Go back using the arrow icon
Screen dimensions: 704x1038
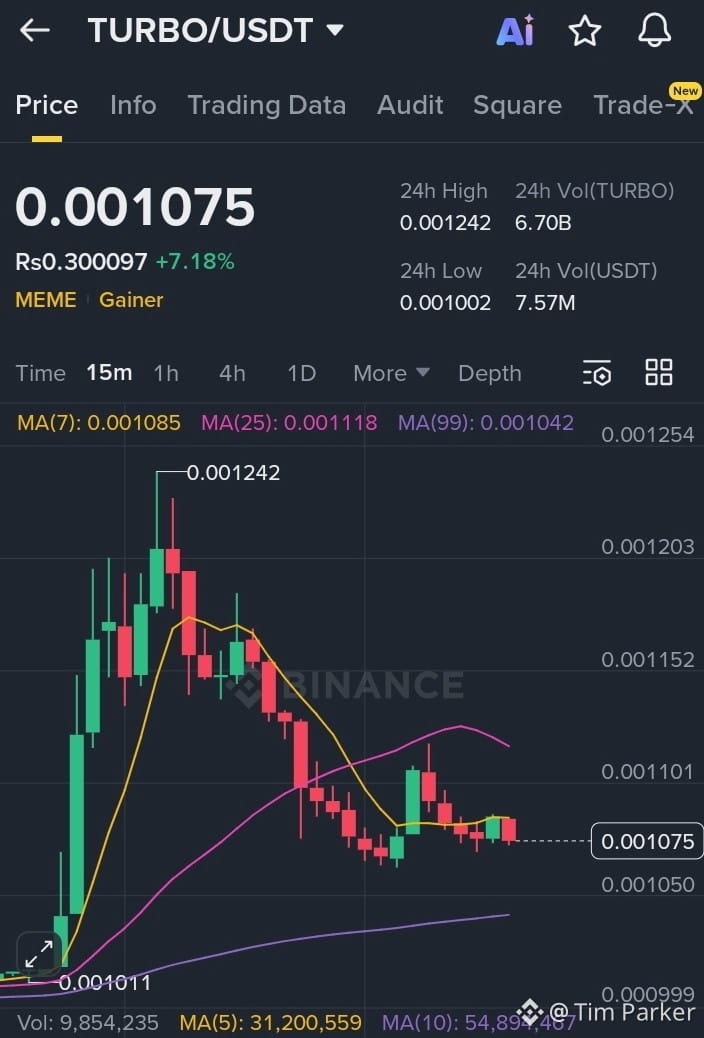35,31
